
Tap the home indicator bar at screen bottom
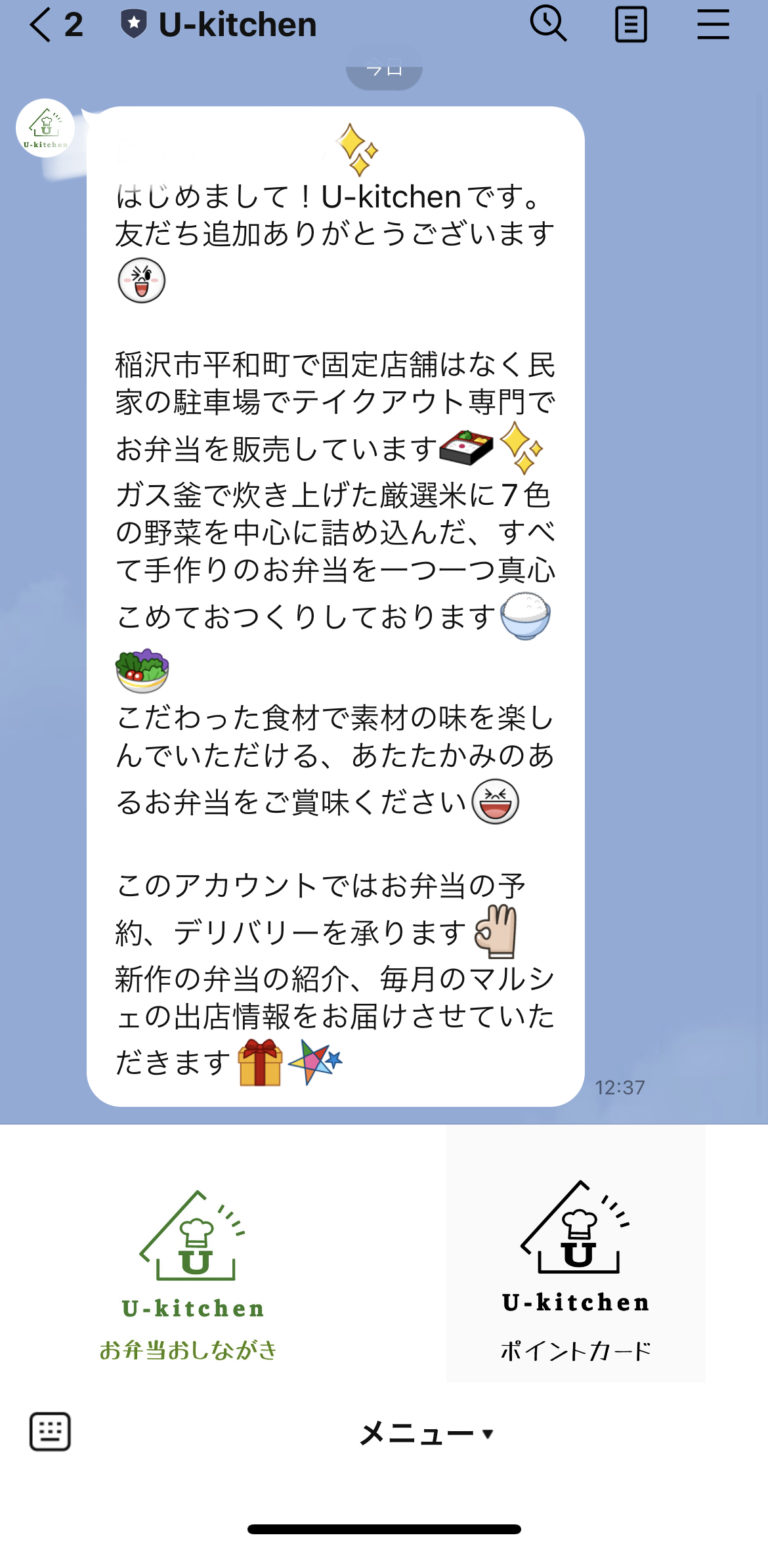point(384,1528)
